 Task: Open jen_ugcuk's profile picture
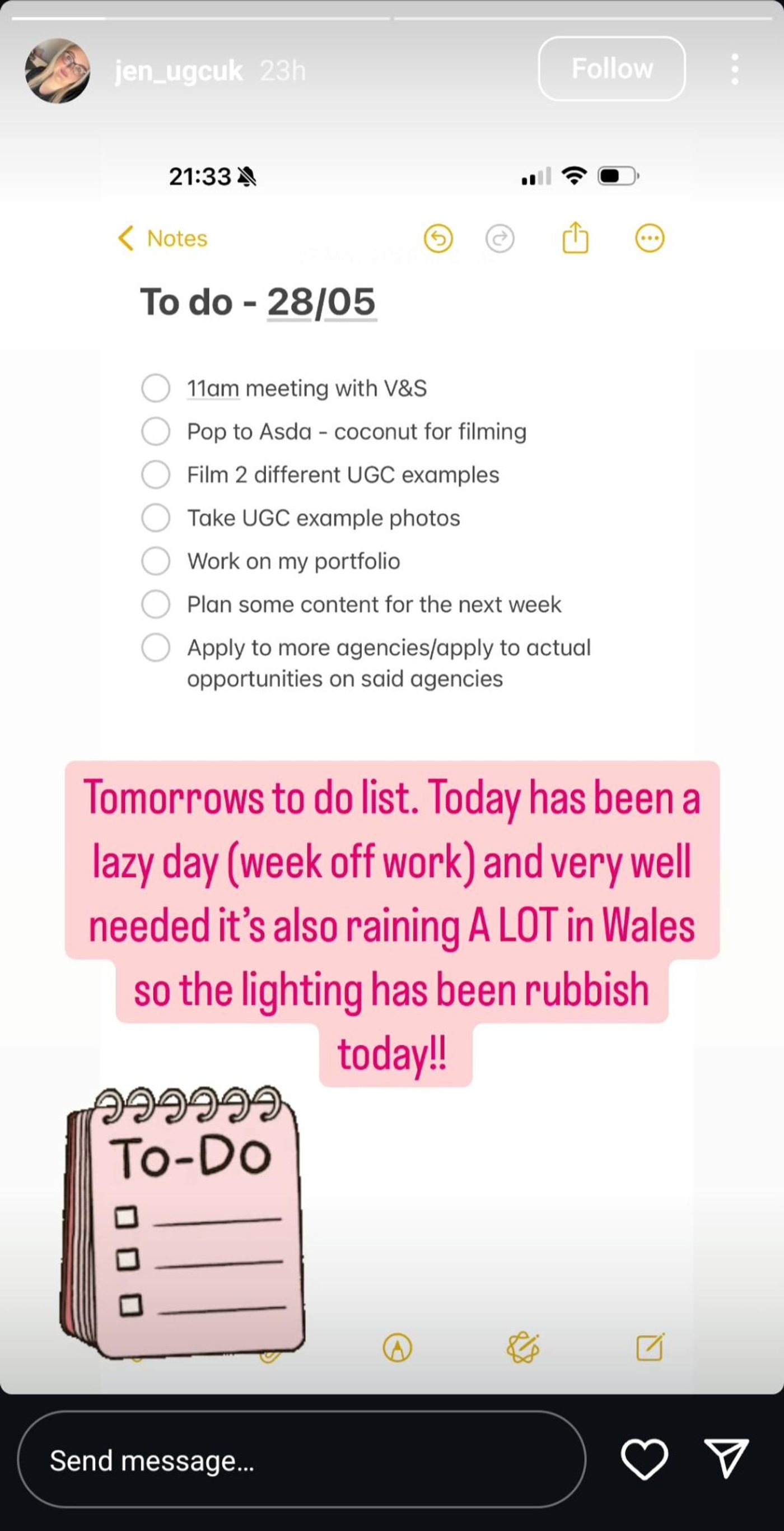coord(58,71)
